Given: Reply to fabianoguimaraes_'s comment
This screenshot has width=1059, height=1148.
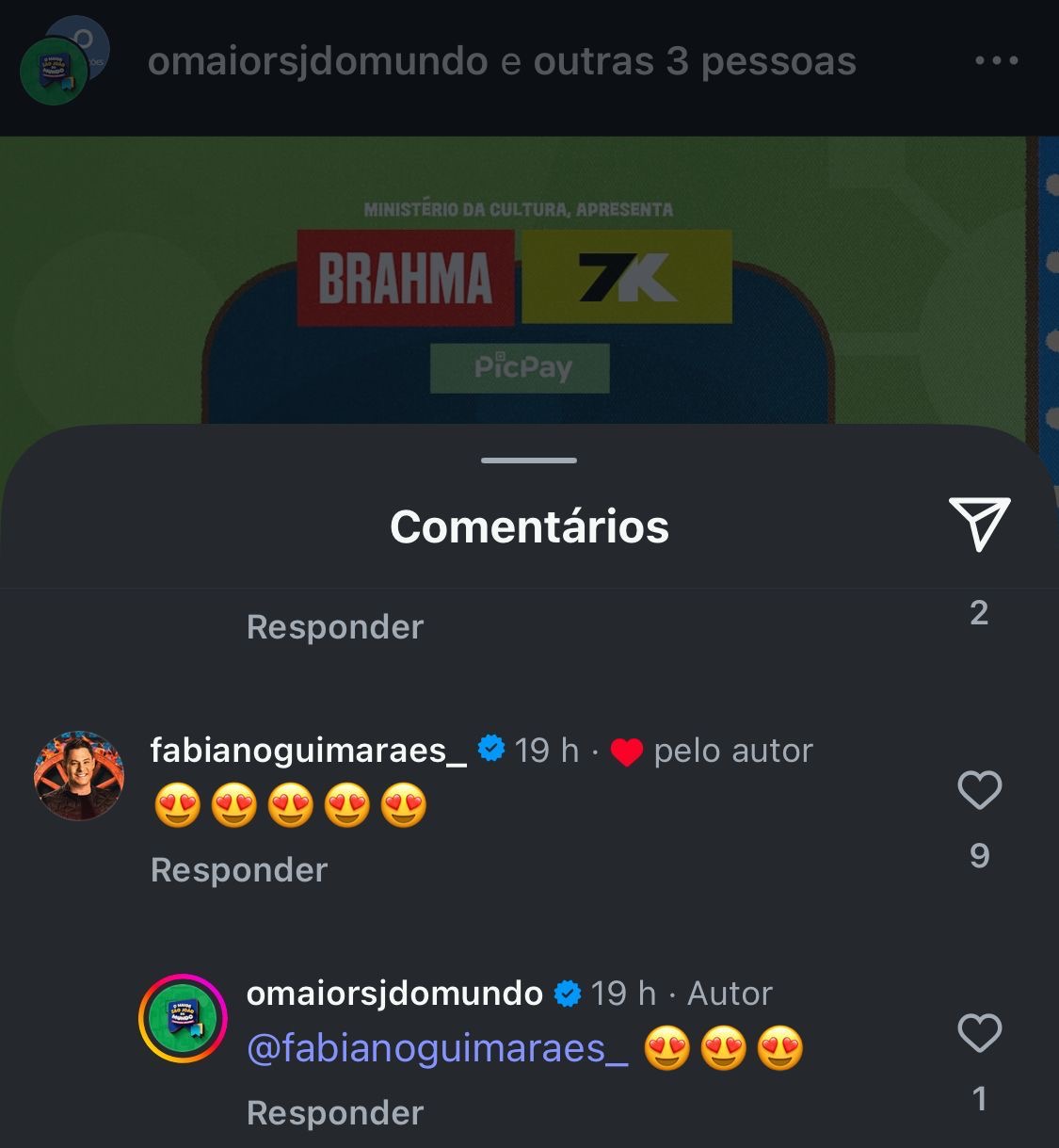Looking at the screenshot, I should 239,870.
